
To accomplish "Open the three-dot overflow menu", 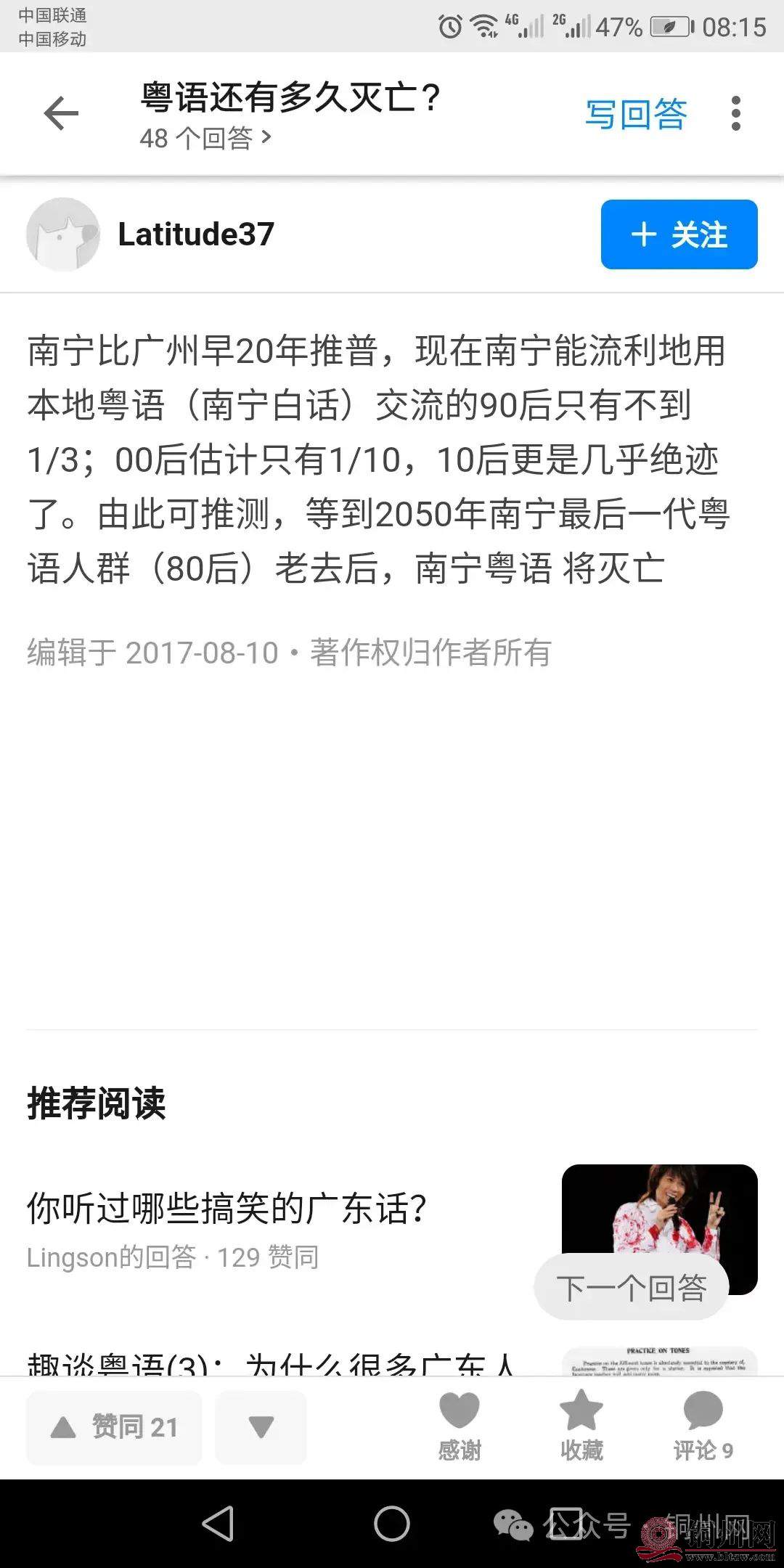I will coord(735,114).
